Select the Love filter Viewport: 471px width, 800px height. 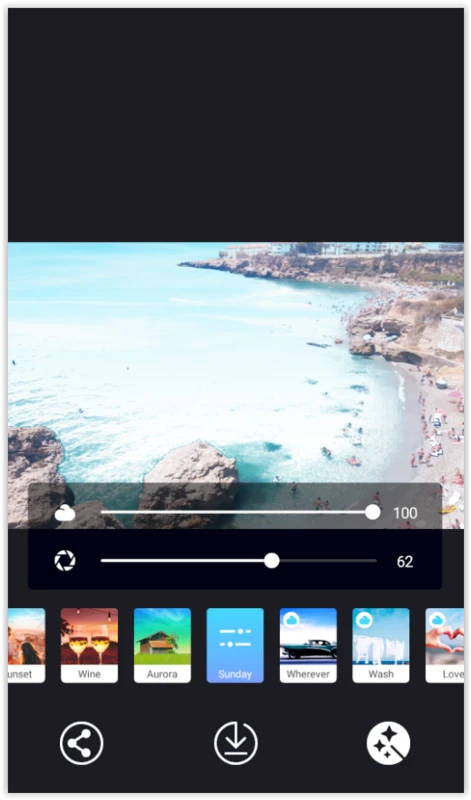coord(444,645)
